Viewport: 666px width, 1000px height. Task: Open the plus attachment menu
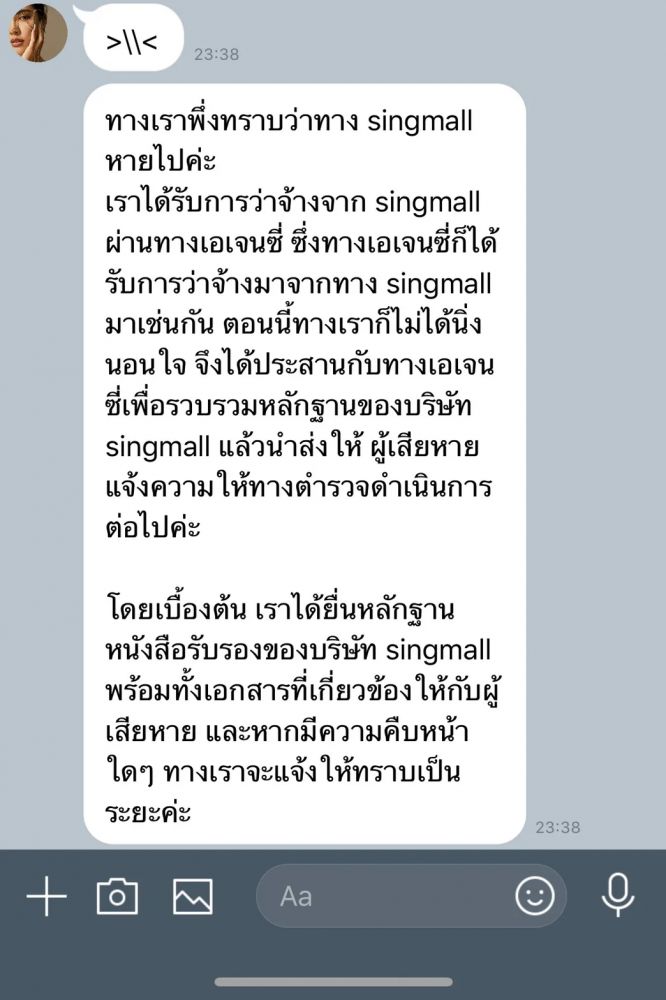[46, 896]
